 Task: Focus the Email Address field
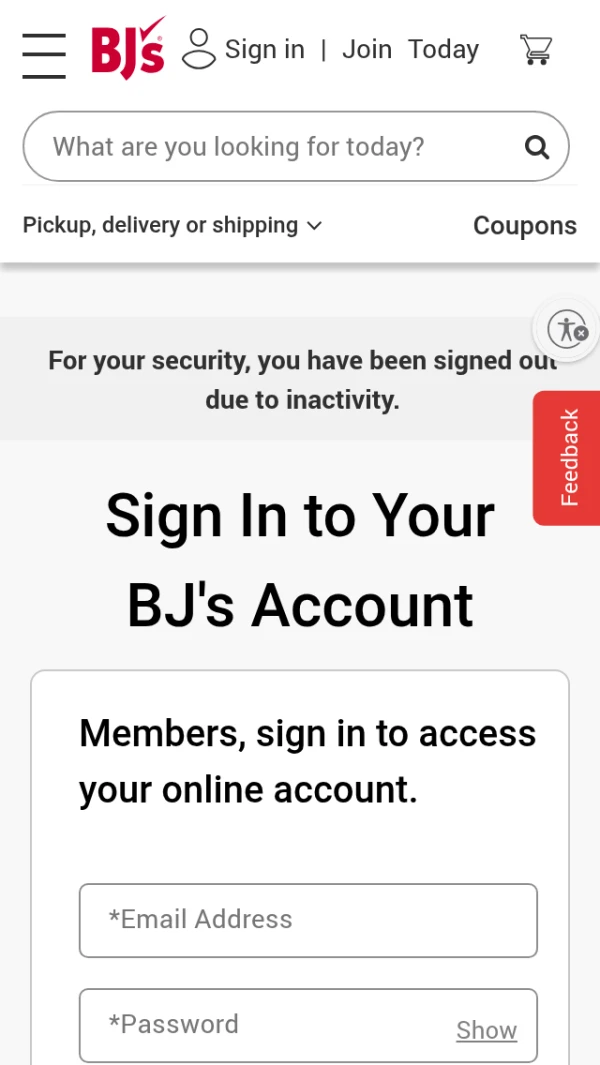click(308, 920)
